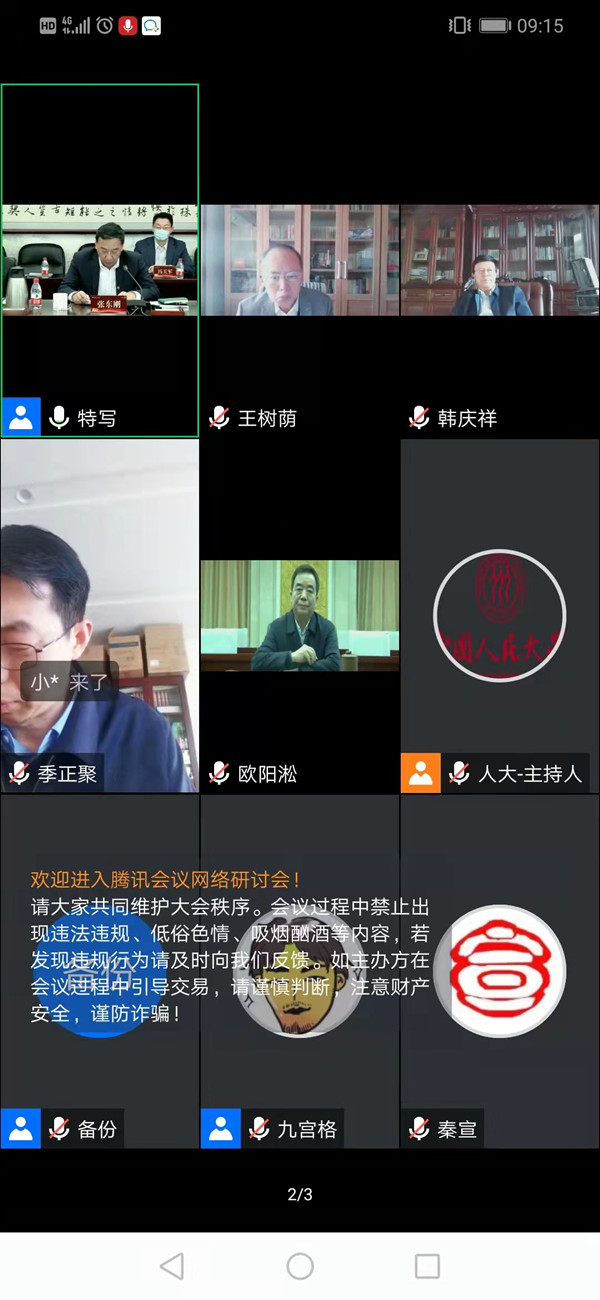Return to the home screen
This screenshot has width=600, height=1300.
300,1266
